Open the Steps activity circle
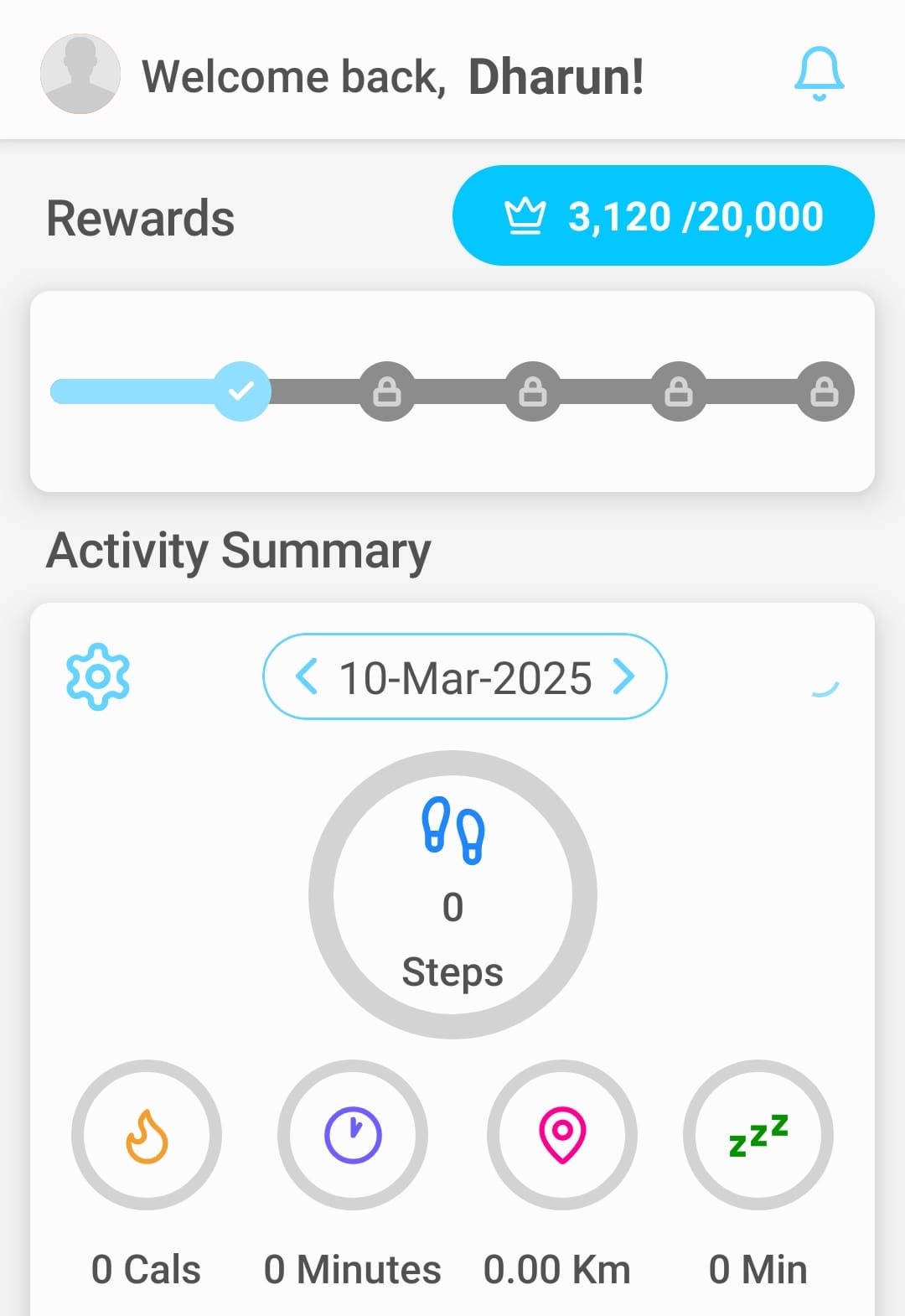This screenshot has height=1316, width=905. pos(452,894)
